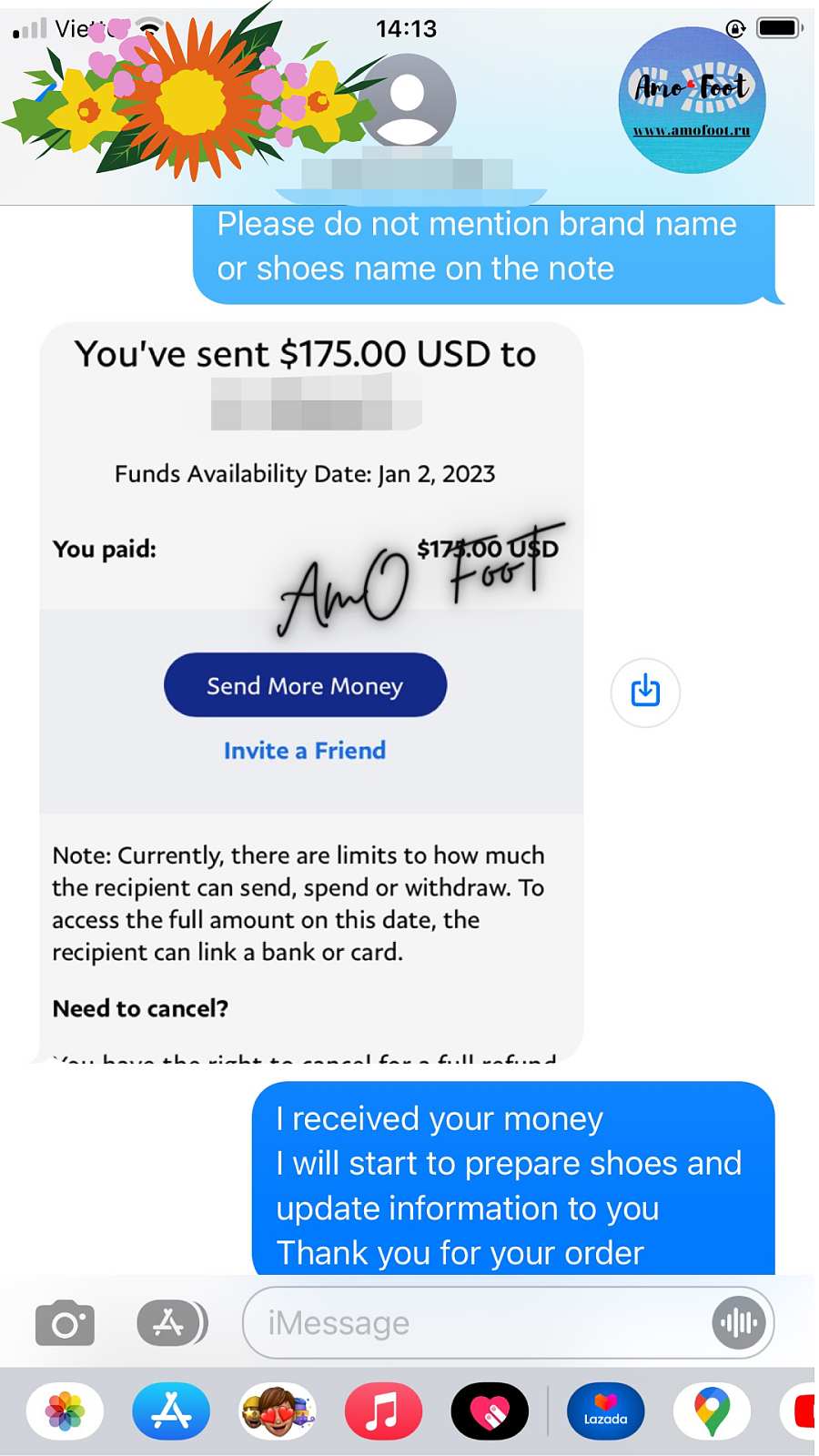Open Google Maps in the app drawer
Screen dimensions: 819x1456
[x=712, y=1411]
